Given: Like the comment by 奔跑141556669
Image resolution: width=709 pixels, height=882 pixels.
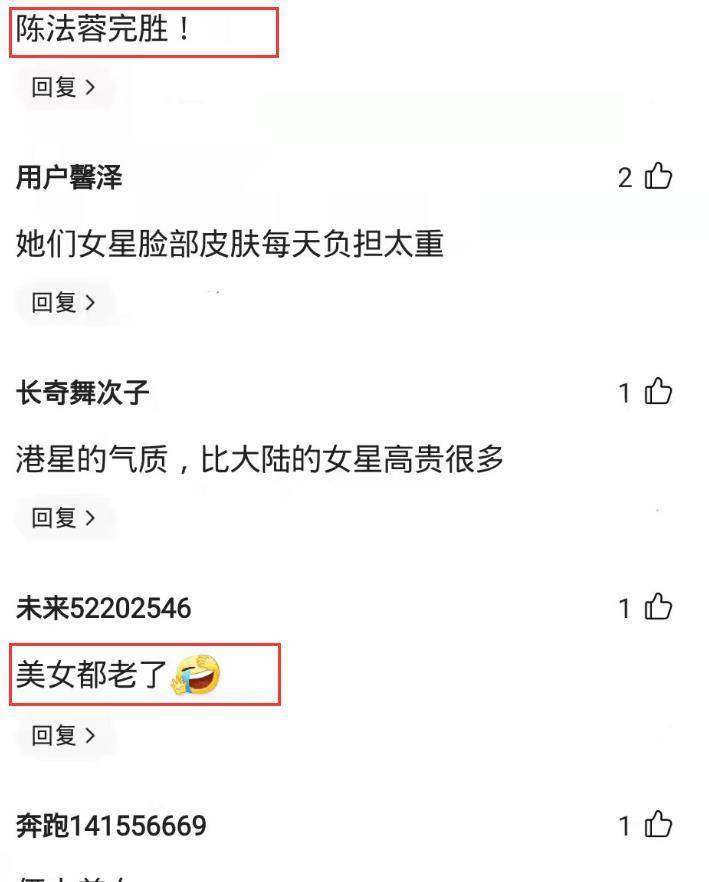Looking at the screenshot, I should (658, 826).
